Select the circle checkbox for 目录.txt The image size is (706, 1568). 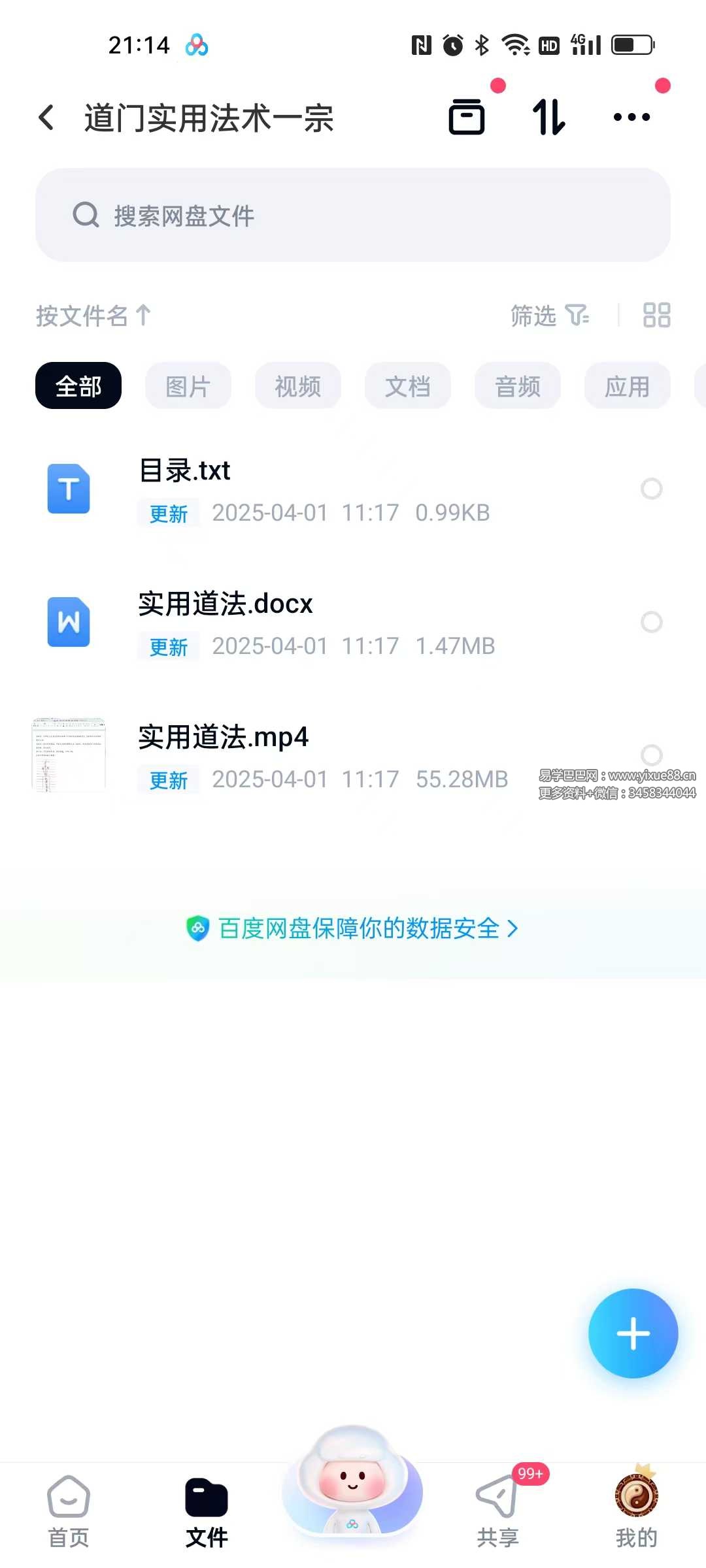click(651, 489)
